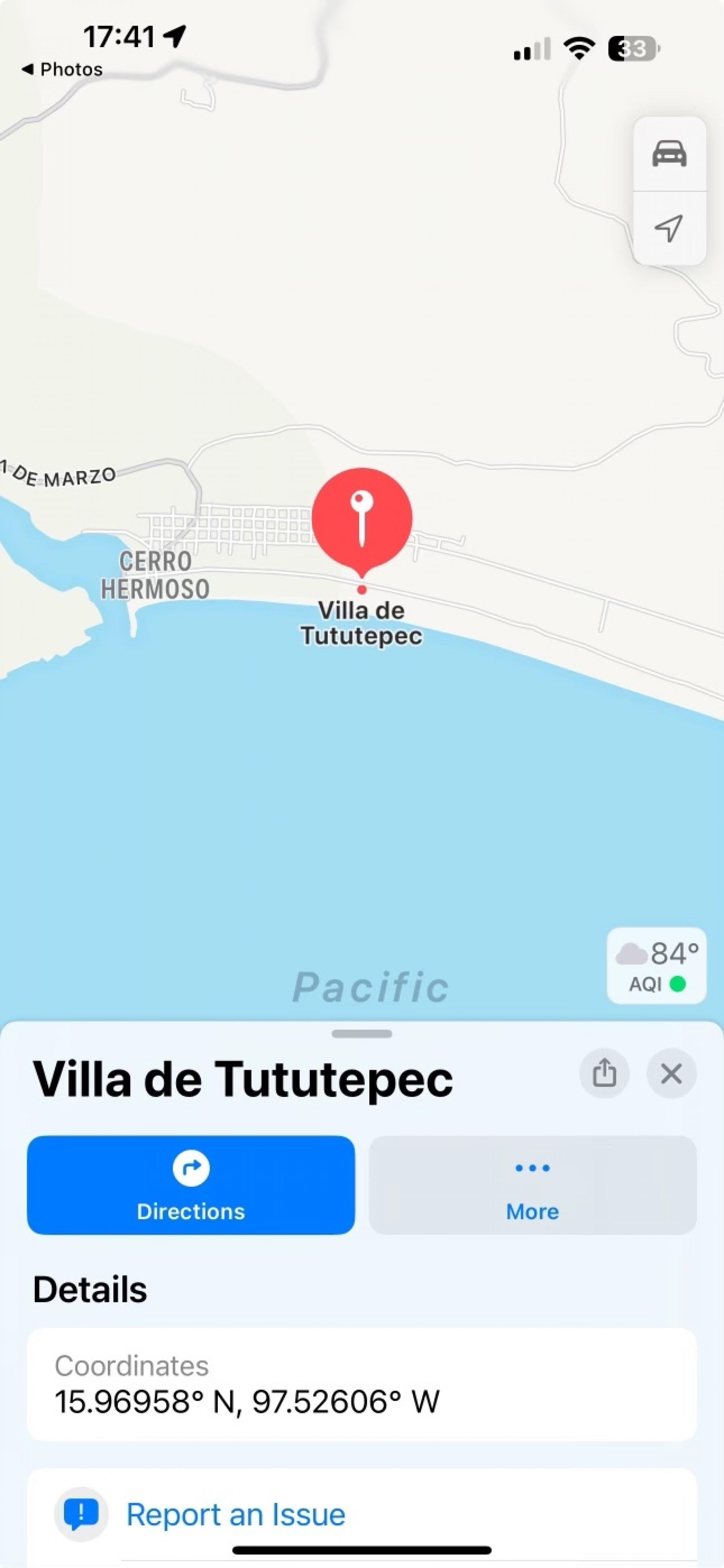Open the weather and AQI badge
This screenshot has width=724, height=1568.
pos(656,965)
